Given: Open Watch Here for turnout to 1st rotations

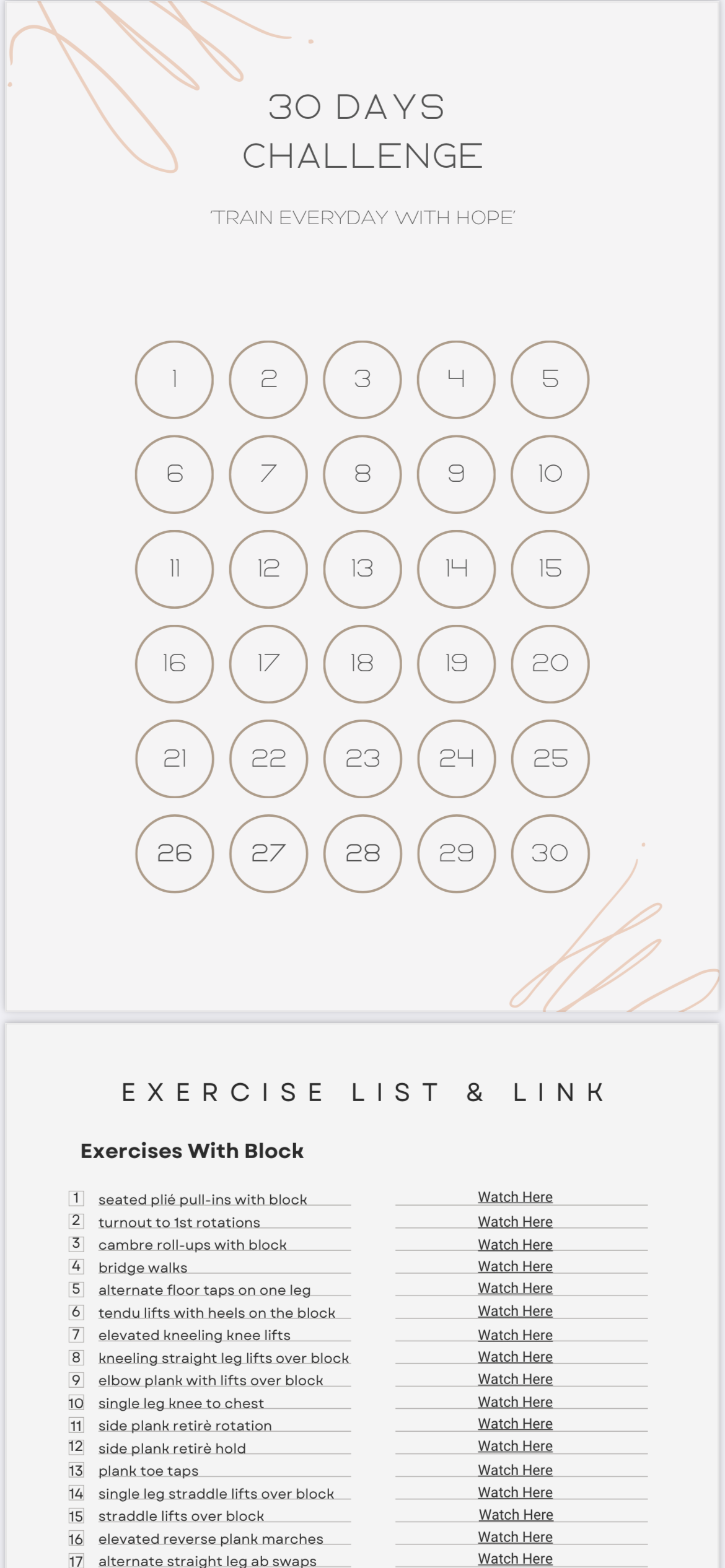Looking at the screenshot, I should click(x=515, y=1222).
